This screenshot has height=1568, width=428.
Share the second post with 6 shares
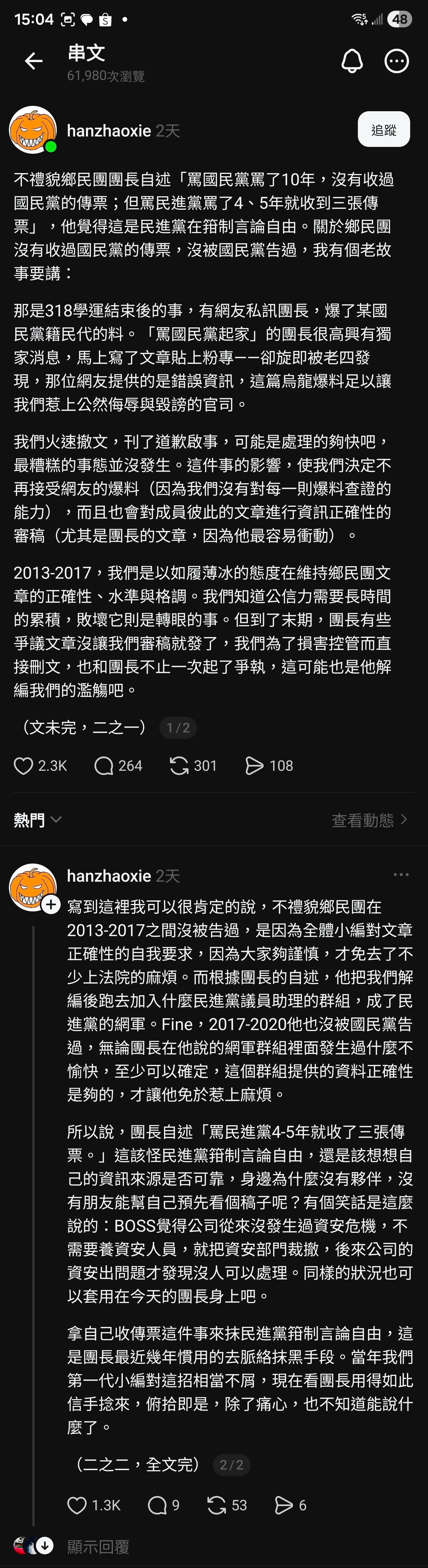(x=284, y=1505)
